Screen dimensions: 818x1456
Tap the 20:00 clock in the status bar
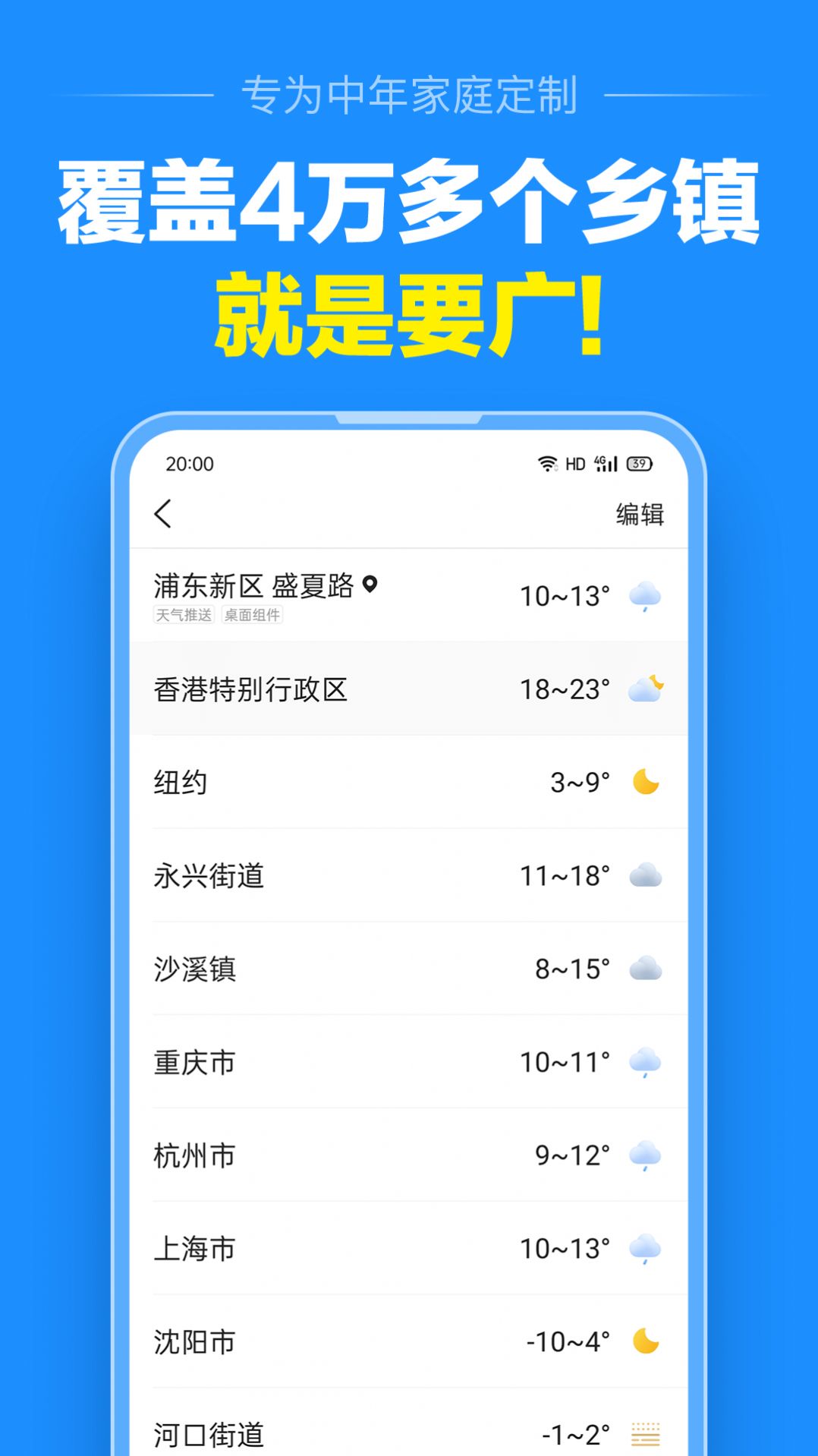(x=189, y=465)
